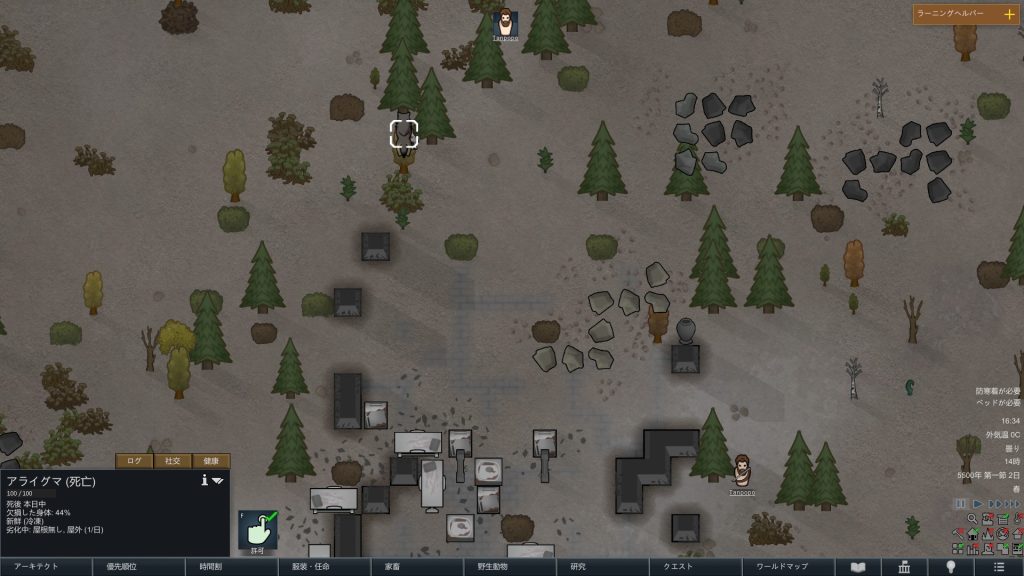Open the ログ log tab of the corpse
The height and width of the screenshot is (576, 1024).
133,461
